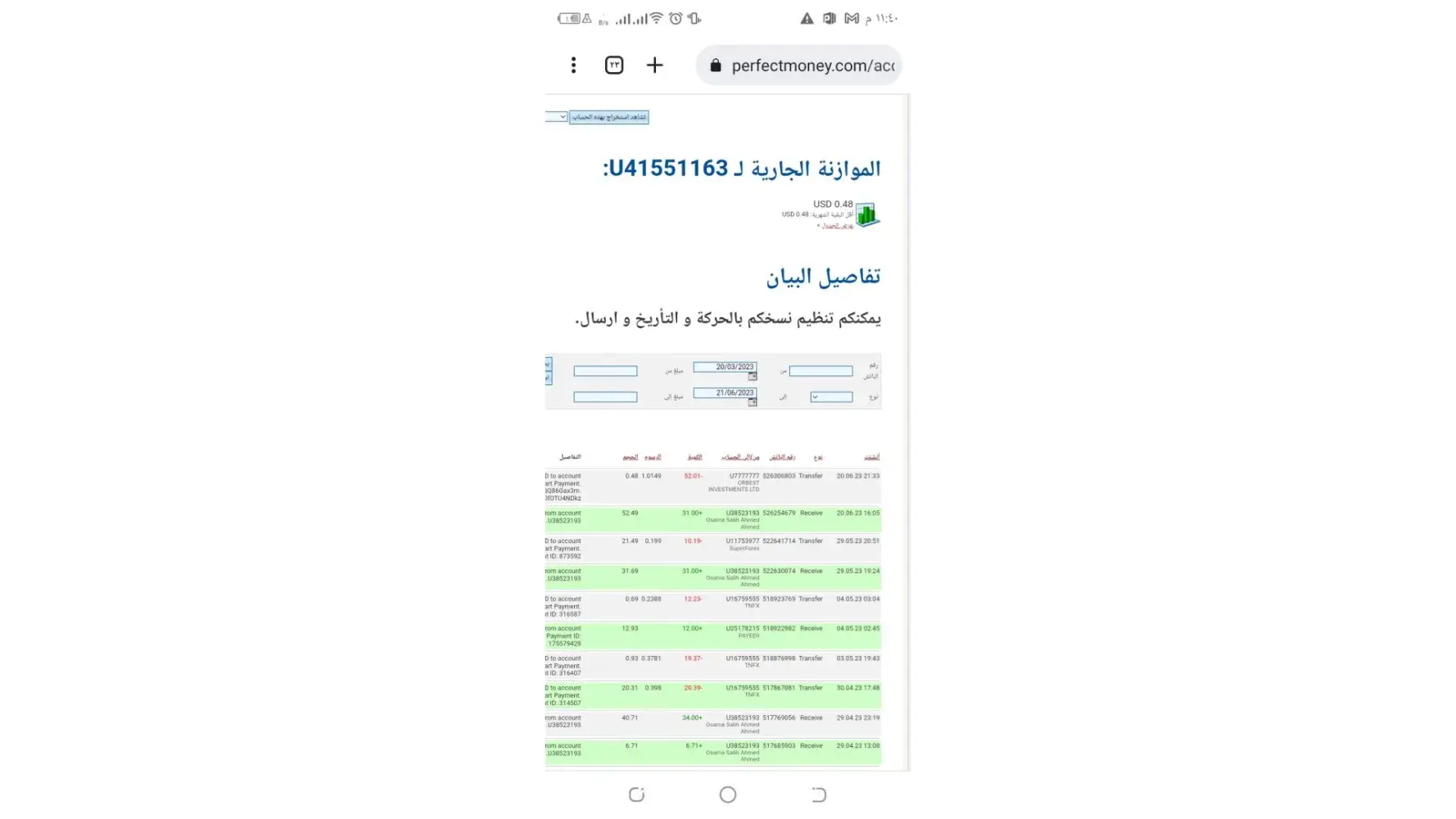The height and width of the screenshot is (819, 1456).
Task: Edit the end date field 21/06/2023
Action: point(724,393)
